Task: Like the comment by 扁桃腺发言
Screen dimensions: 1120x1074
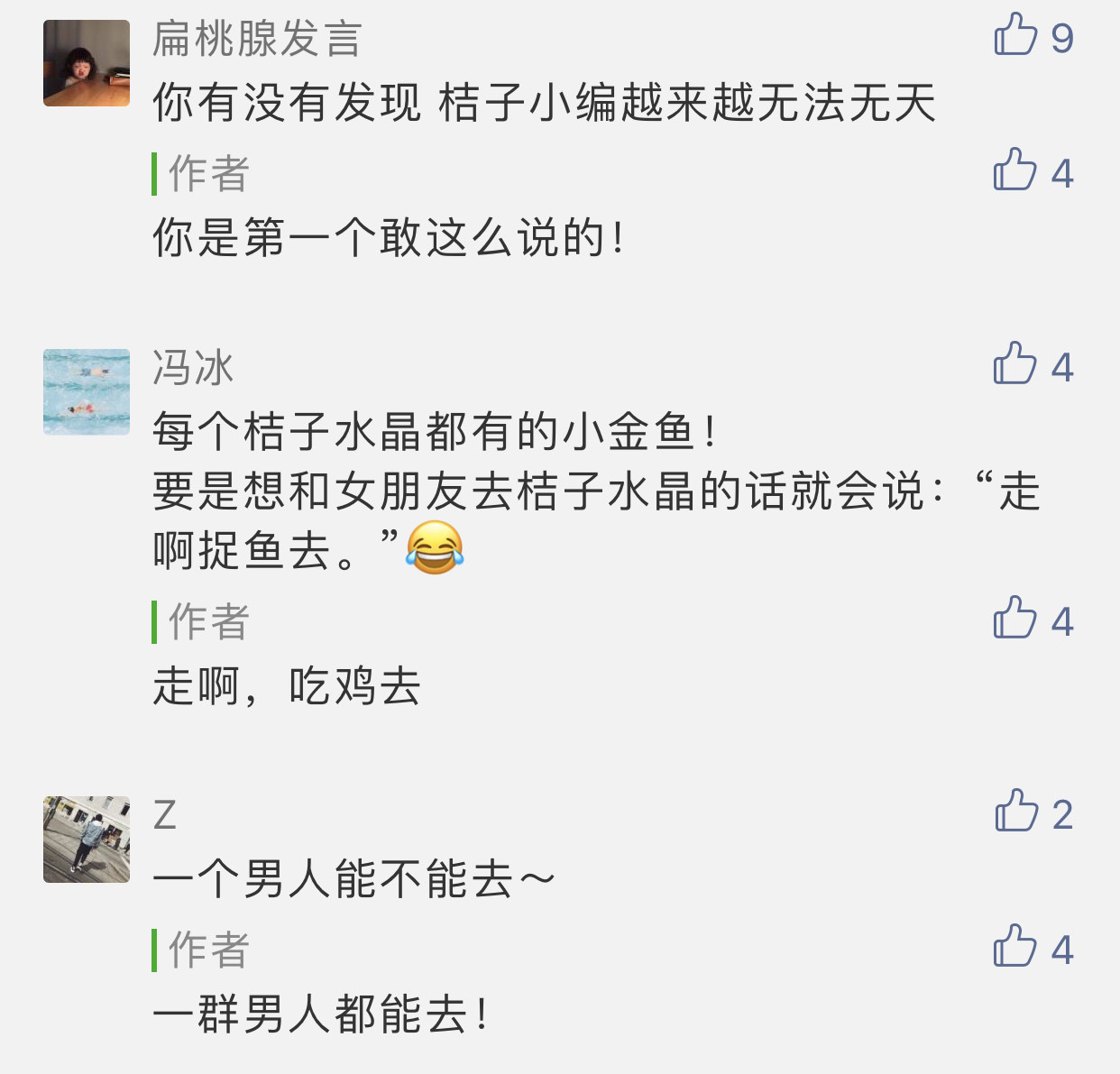Action: pyautogui.click(x=1016, y=36)
